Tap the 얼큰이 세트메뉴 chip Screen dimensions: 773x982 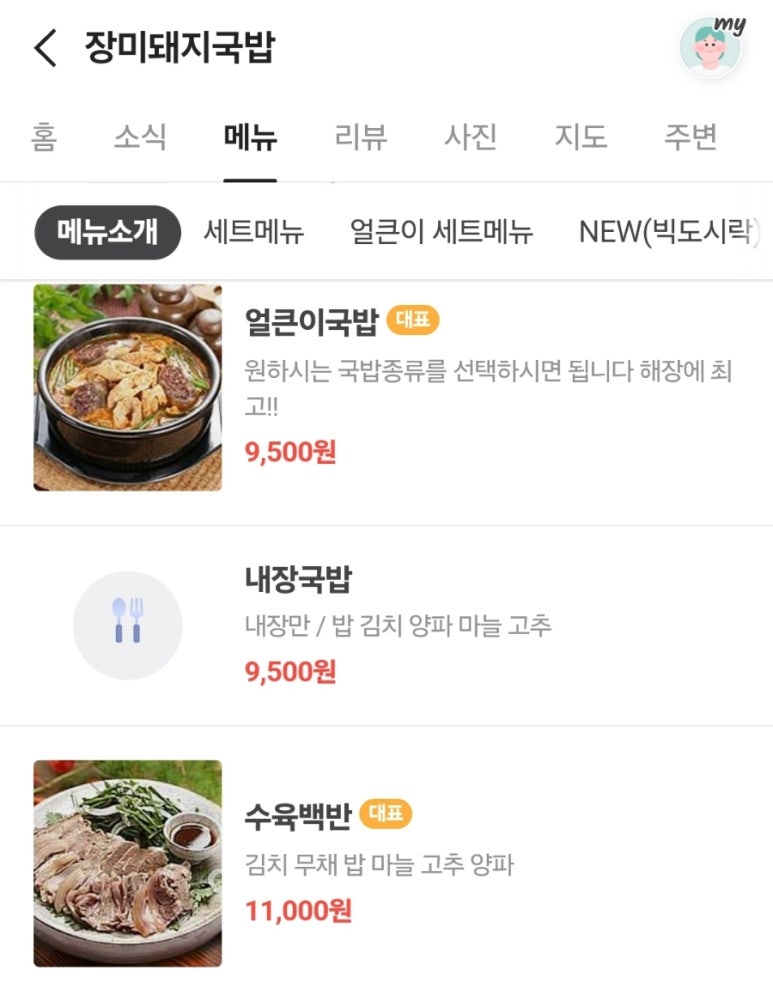(441, 232)
